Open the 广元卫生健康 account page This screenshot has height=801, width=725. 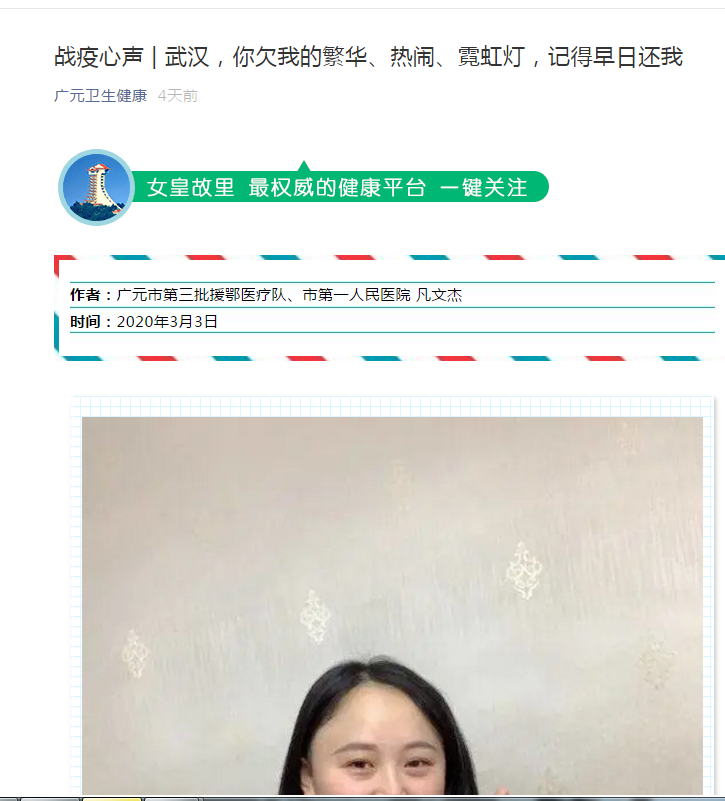pyautogui.click(x=101, y=96)
